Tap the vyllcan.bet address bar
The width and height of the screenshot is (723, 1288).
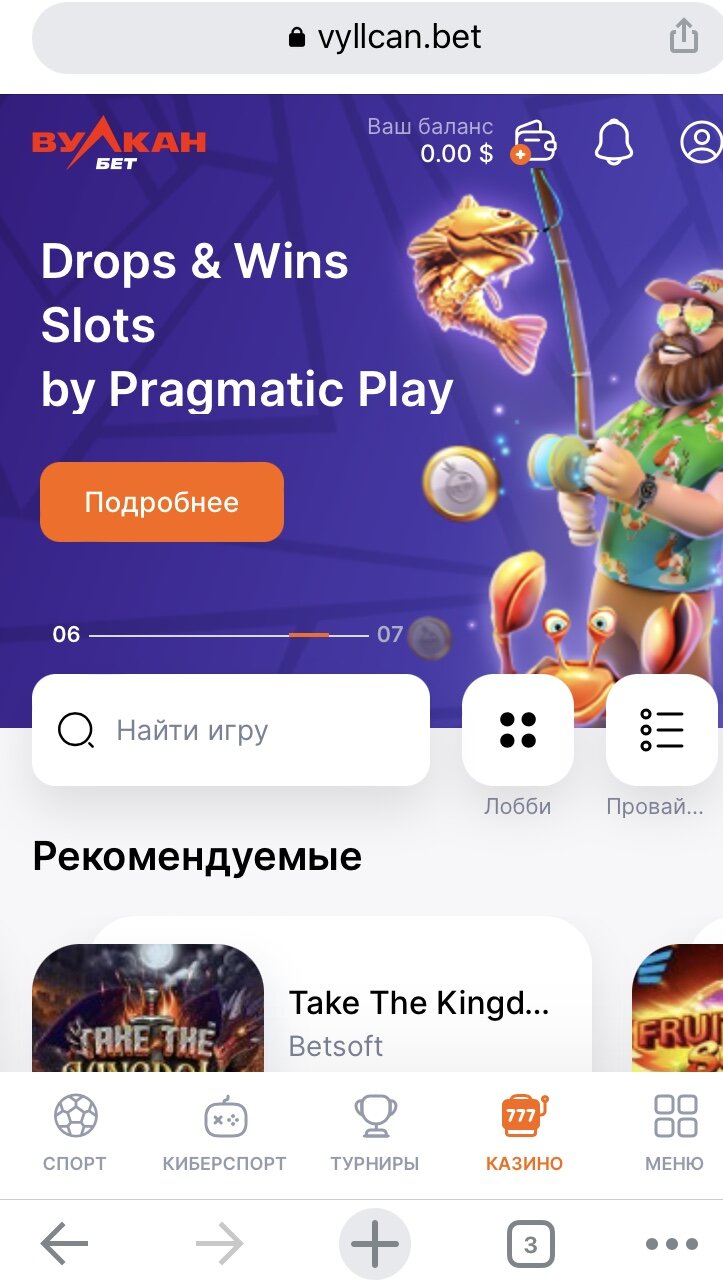pyautogui.click(x=385, y=38)
